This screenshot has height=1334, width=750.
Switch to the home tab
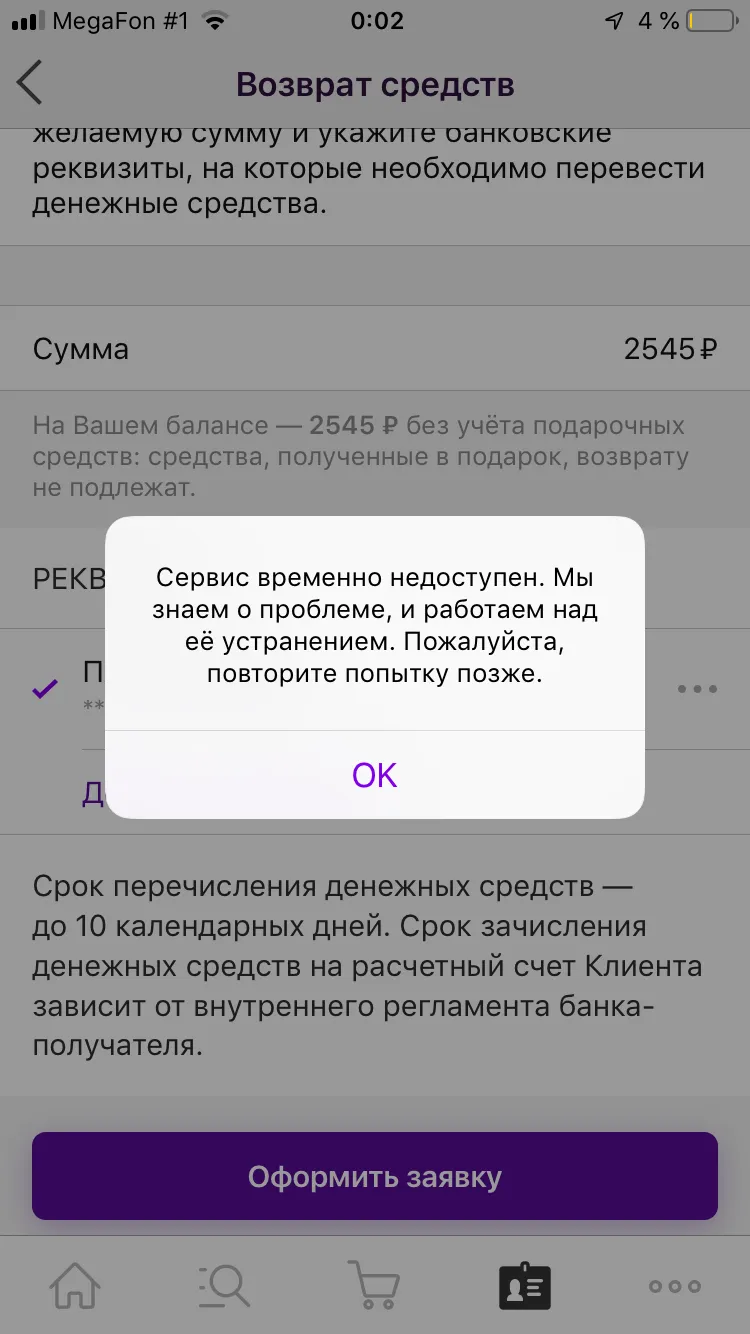(x=75, y=1285)
